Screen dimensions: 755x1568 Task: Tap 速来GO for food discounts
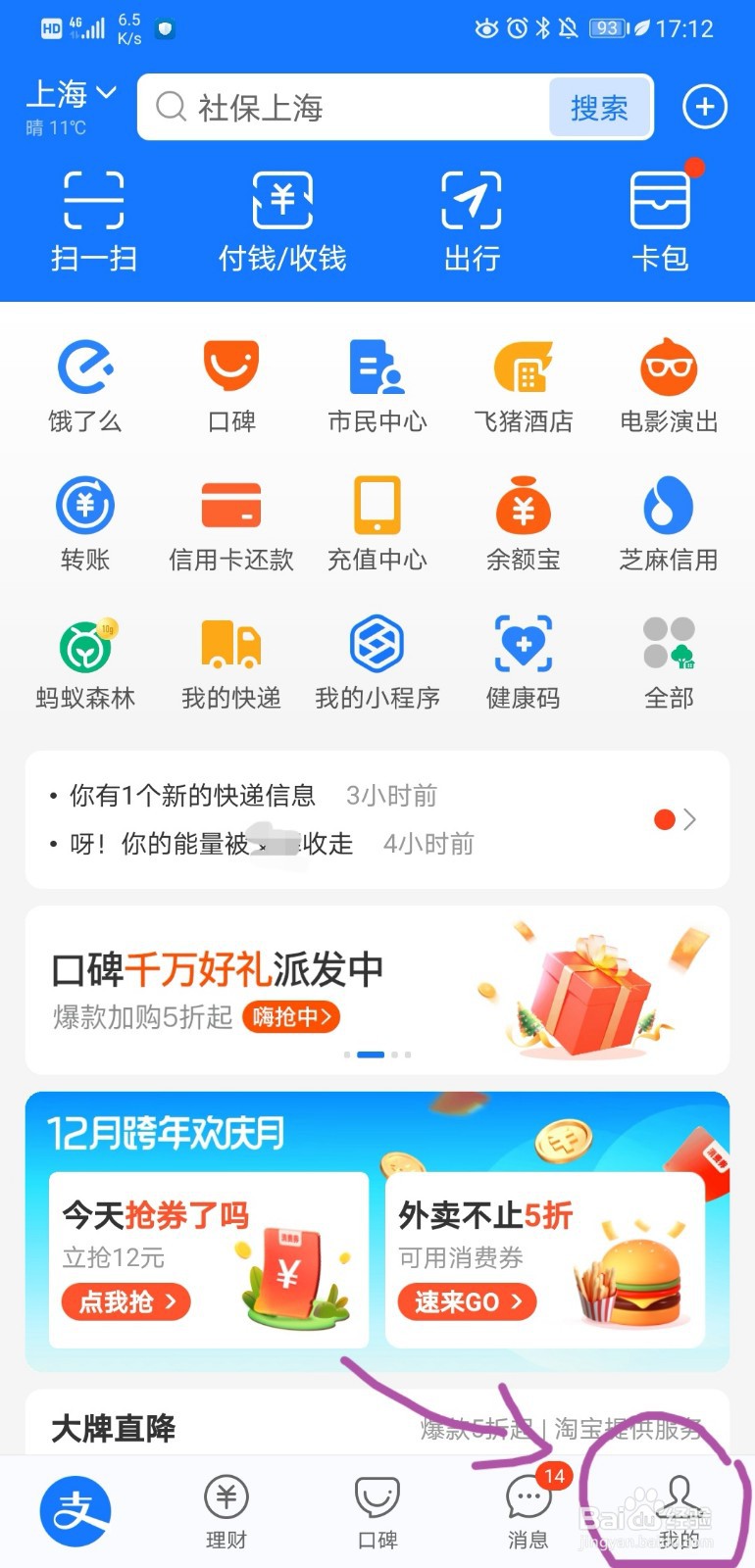466,1302
